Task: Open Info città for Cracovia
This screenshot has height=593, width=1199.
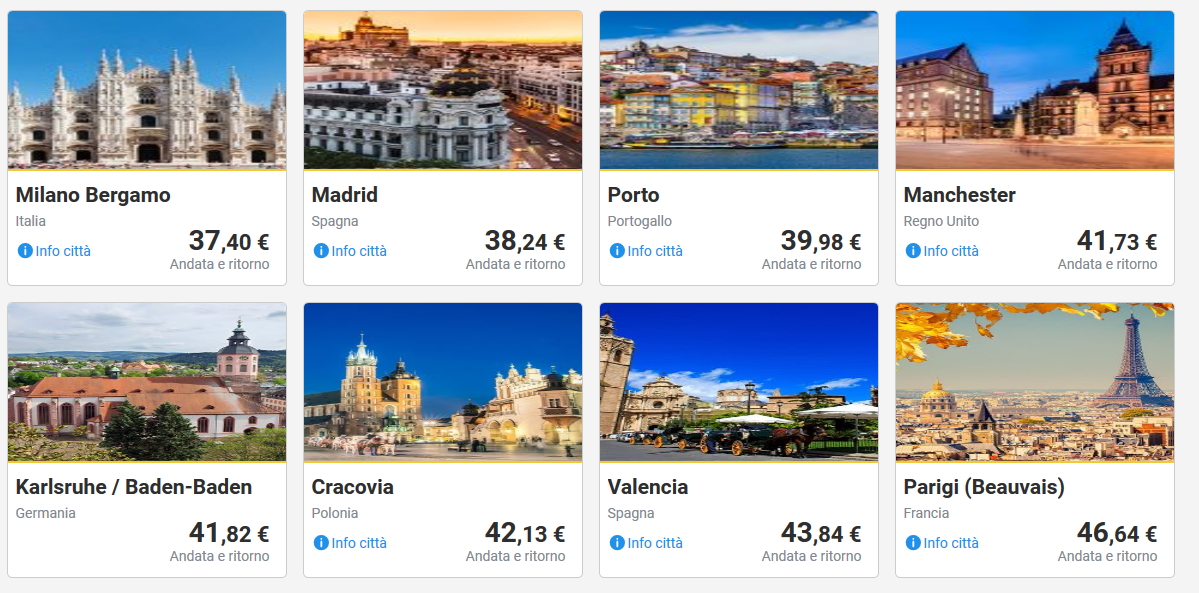Action: (x=358, y=543)
